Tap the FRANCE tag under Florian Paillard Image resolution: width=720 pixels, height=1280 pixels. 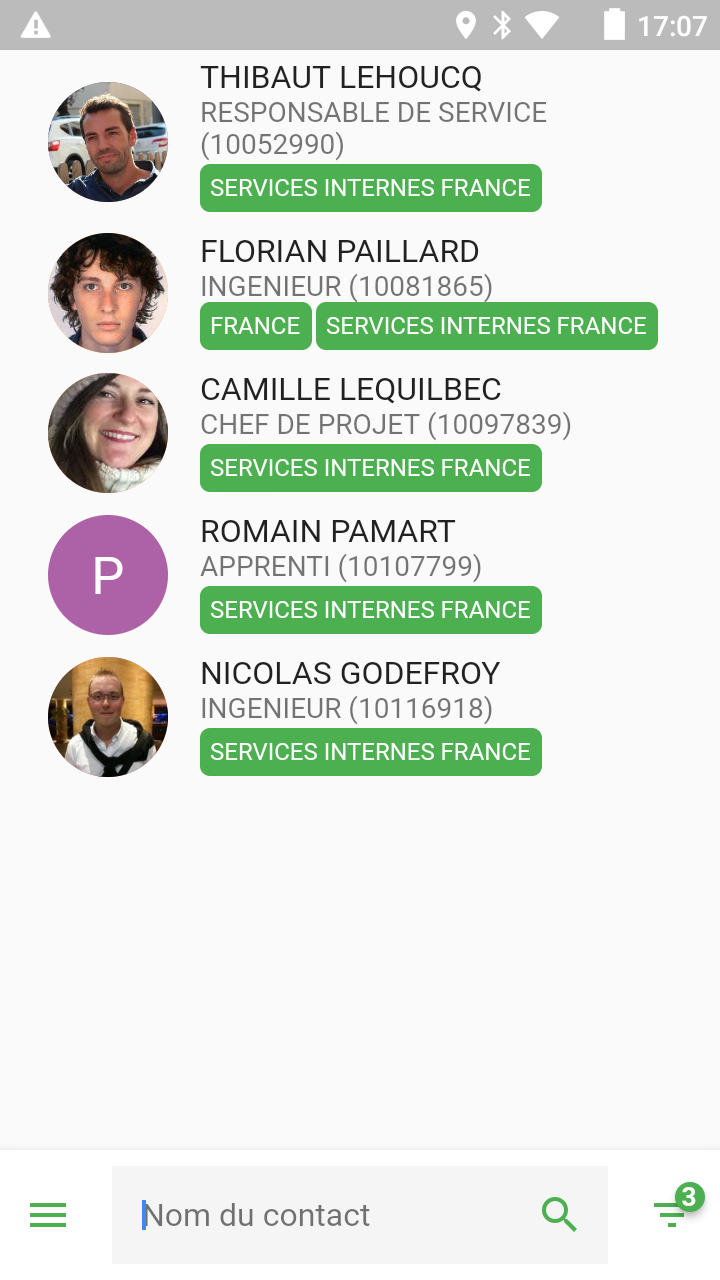(x=256, y=326)
